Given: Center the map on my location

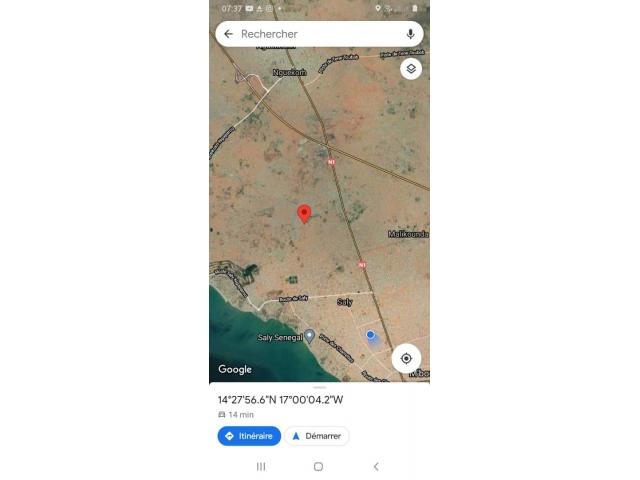Looking at the screenshot, I should [x=406, y=358].
